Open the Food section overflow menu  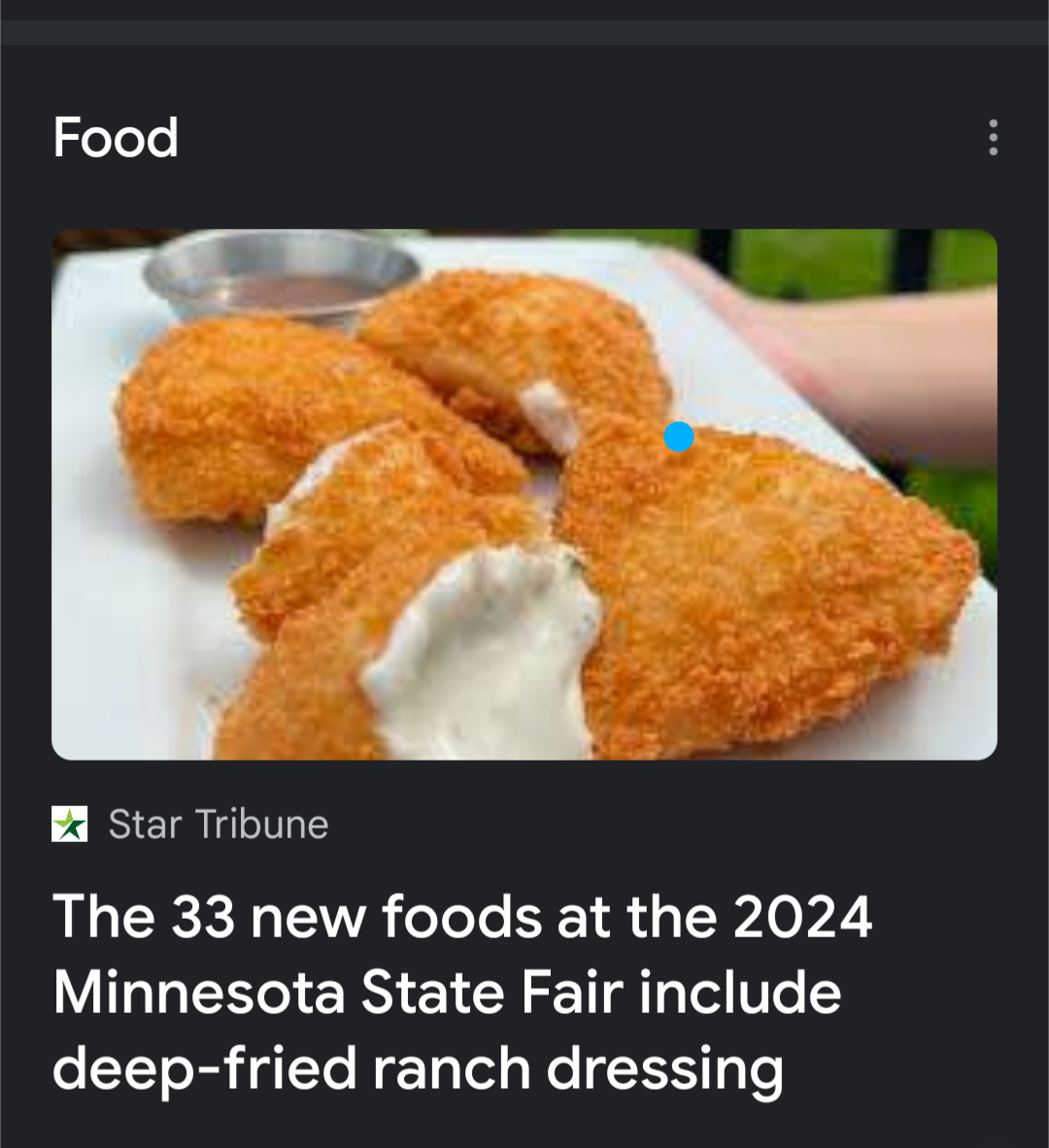click(x=993, y=138)
